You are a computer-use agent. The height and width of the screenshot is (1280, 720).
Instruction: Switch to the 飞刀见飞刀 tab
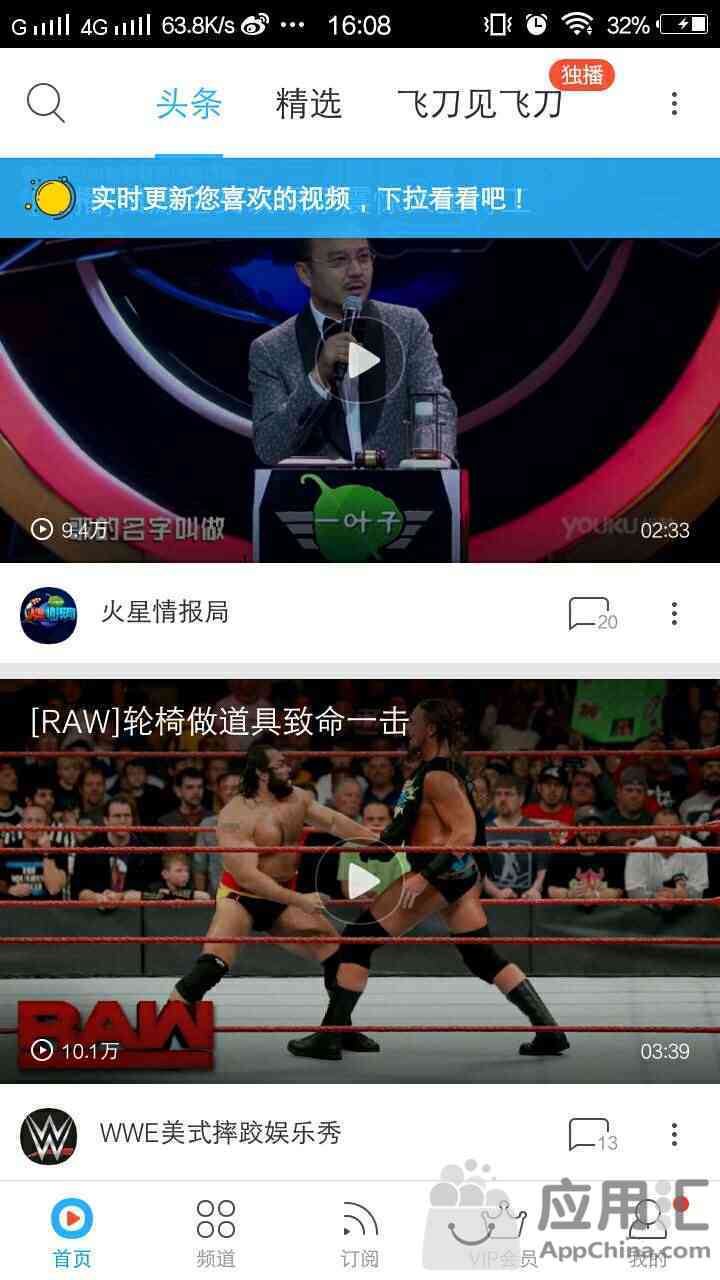(x=480, y=103)
